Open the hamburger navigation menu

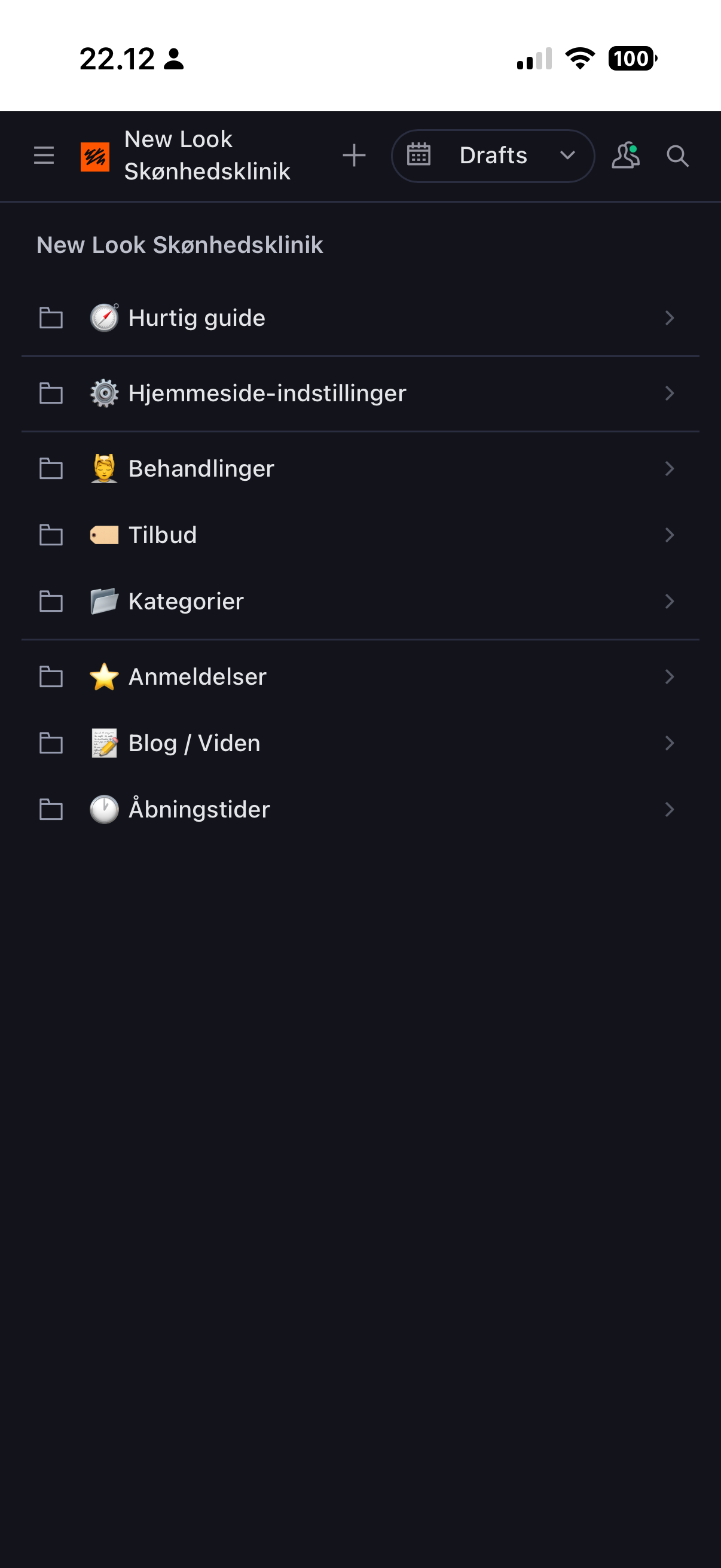[43, 155]
